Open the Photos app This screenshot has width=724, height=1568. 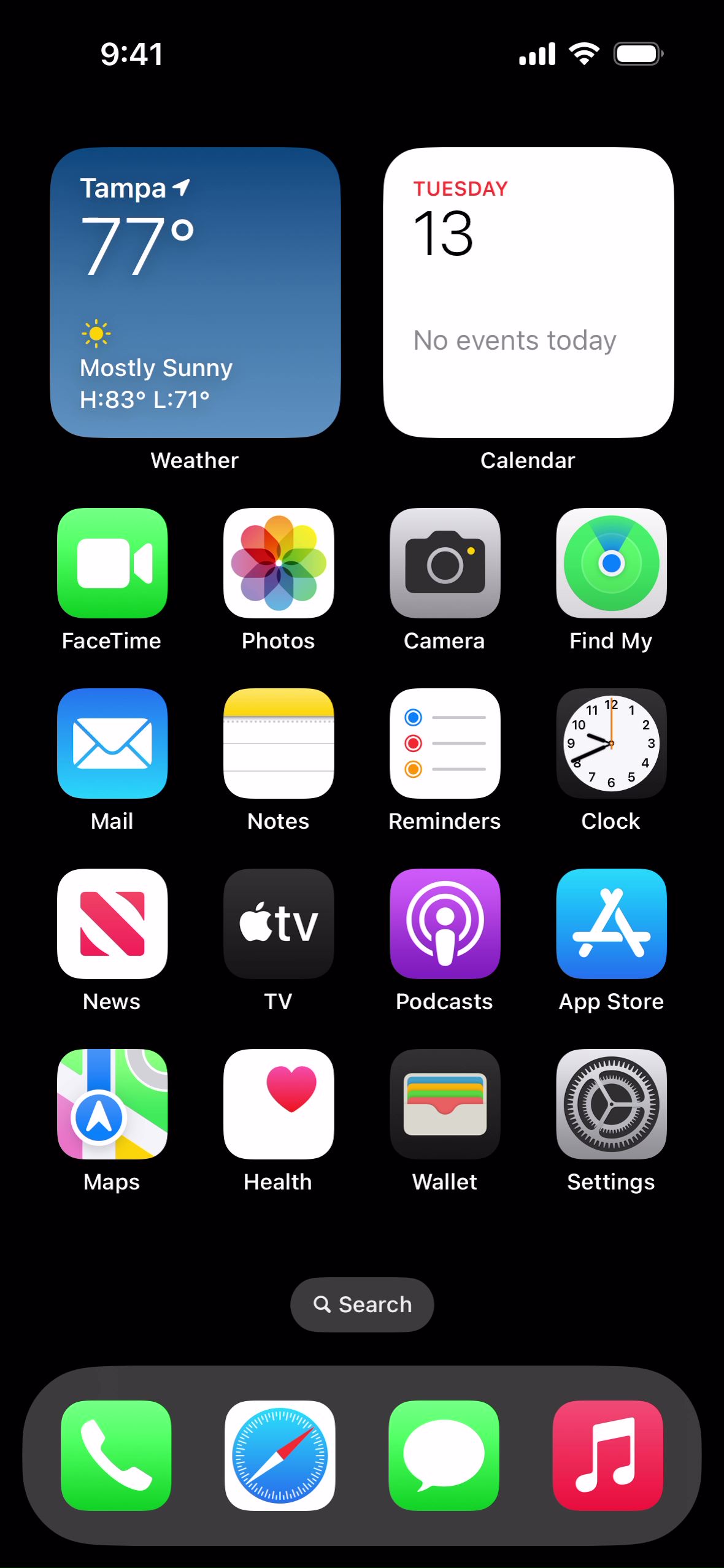click(279, 563)
